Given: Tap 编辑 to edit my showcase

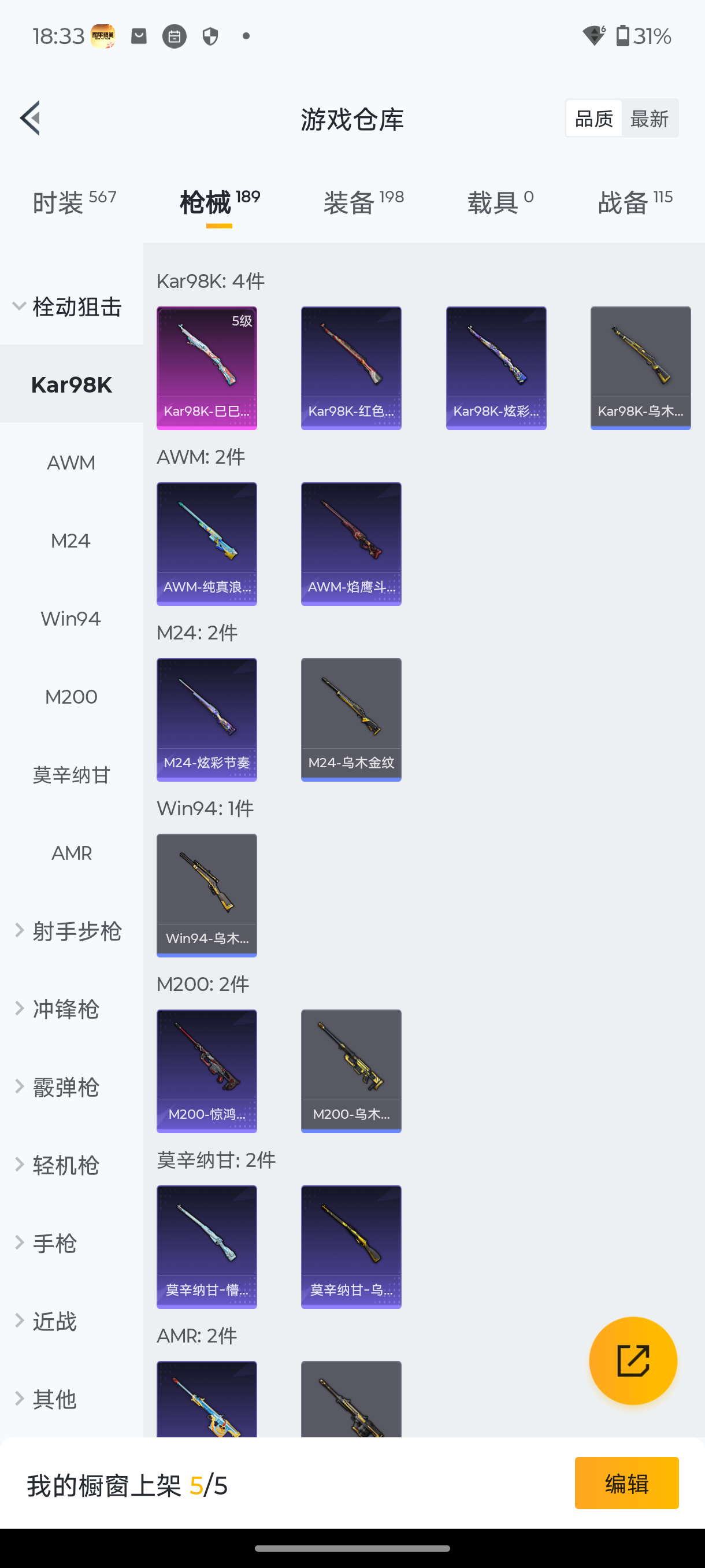Looking at the screenshot, I should tap(626, 1483).
